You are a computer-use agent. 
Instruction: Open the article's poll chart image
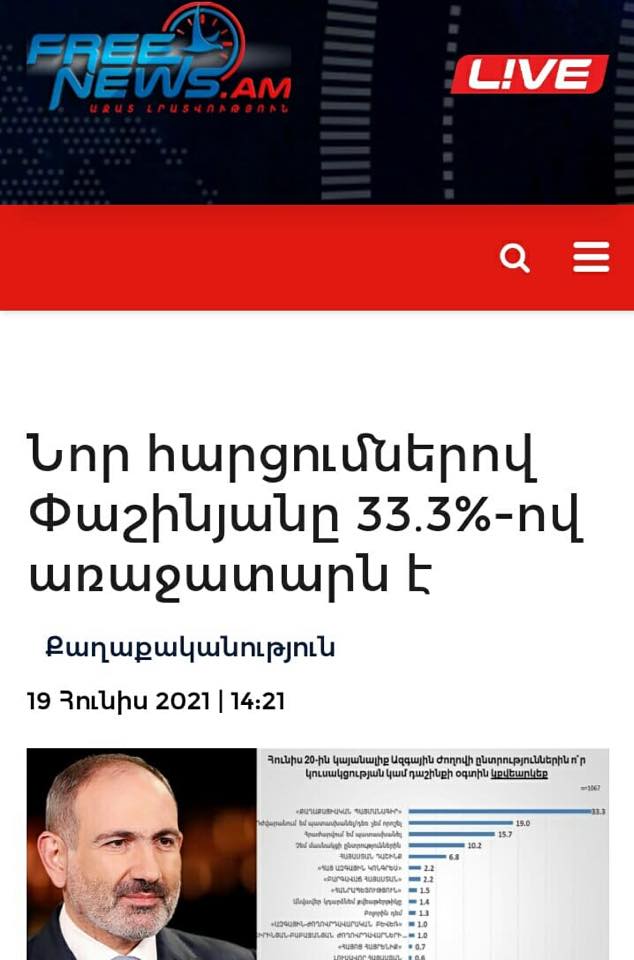click(432, 855)
